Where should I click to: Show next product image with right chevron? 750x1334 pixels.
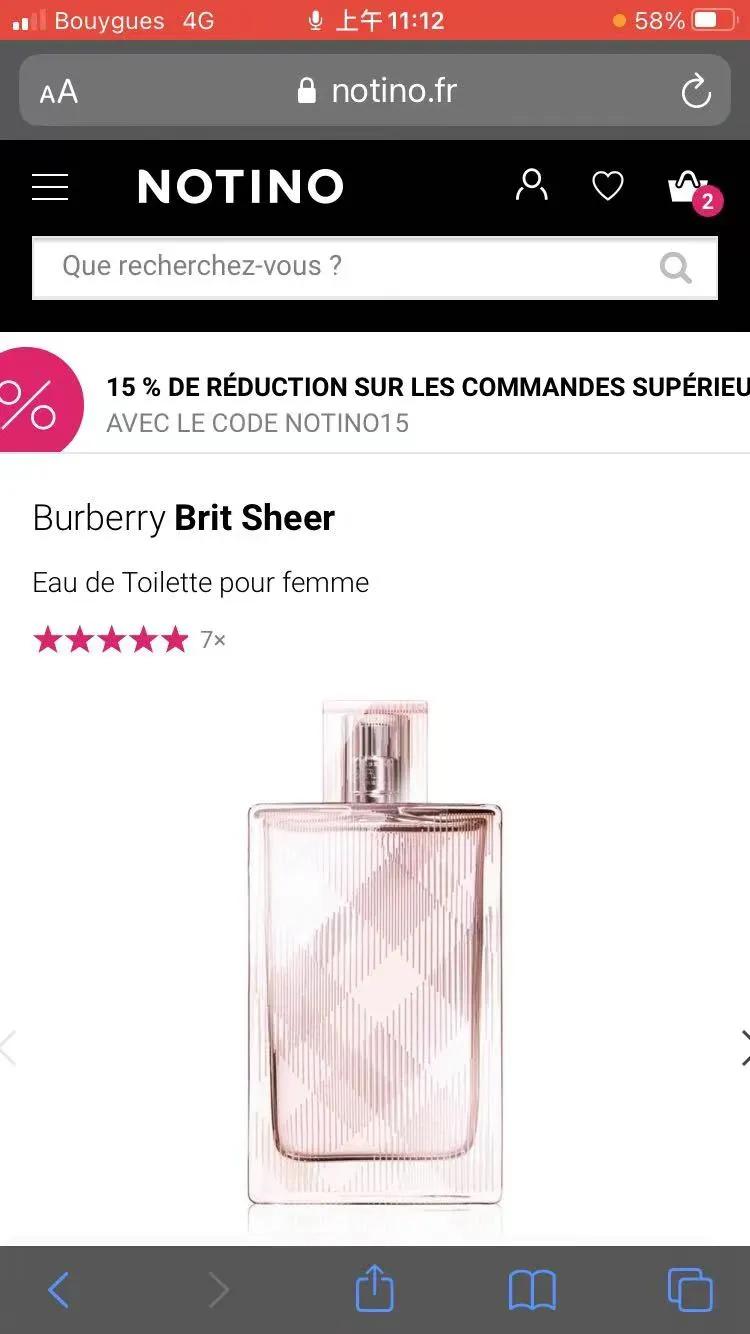(744, 1048)
